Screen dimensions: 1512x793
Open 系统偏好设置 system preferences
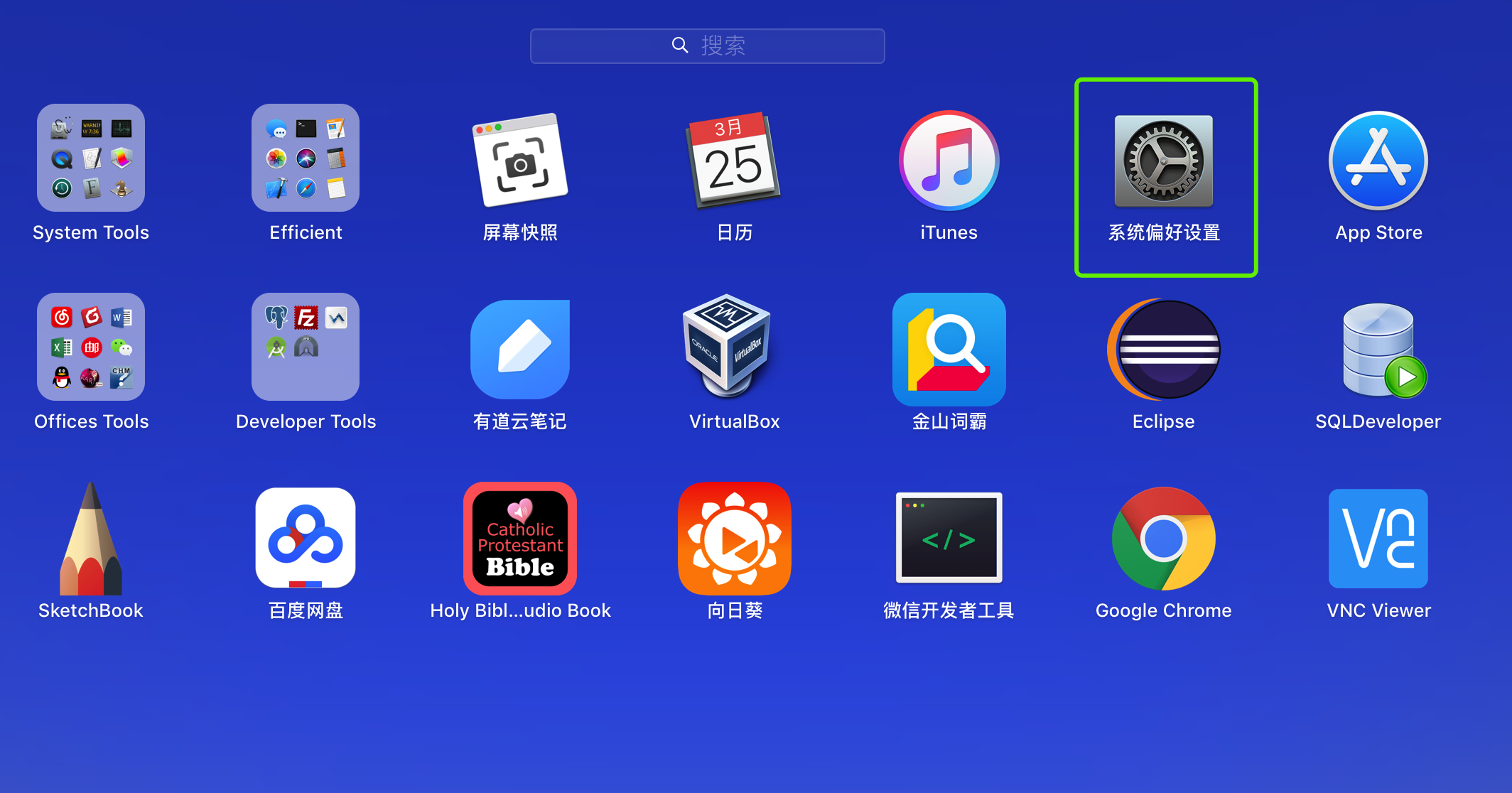point(1163,161)
